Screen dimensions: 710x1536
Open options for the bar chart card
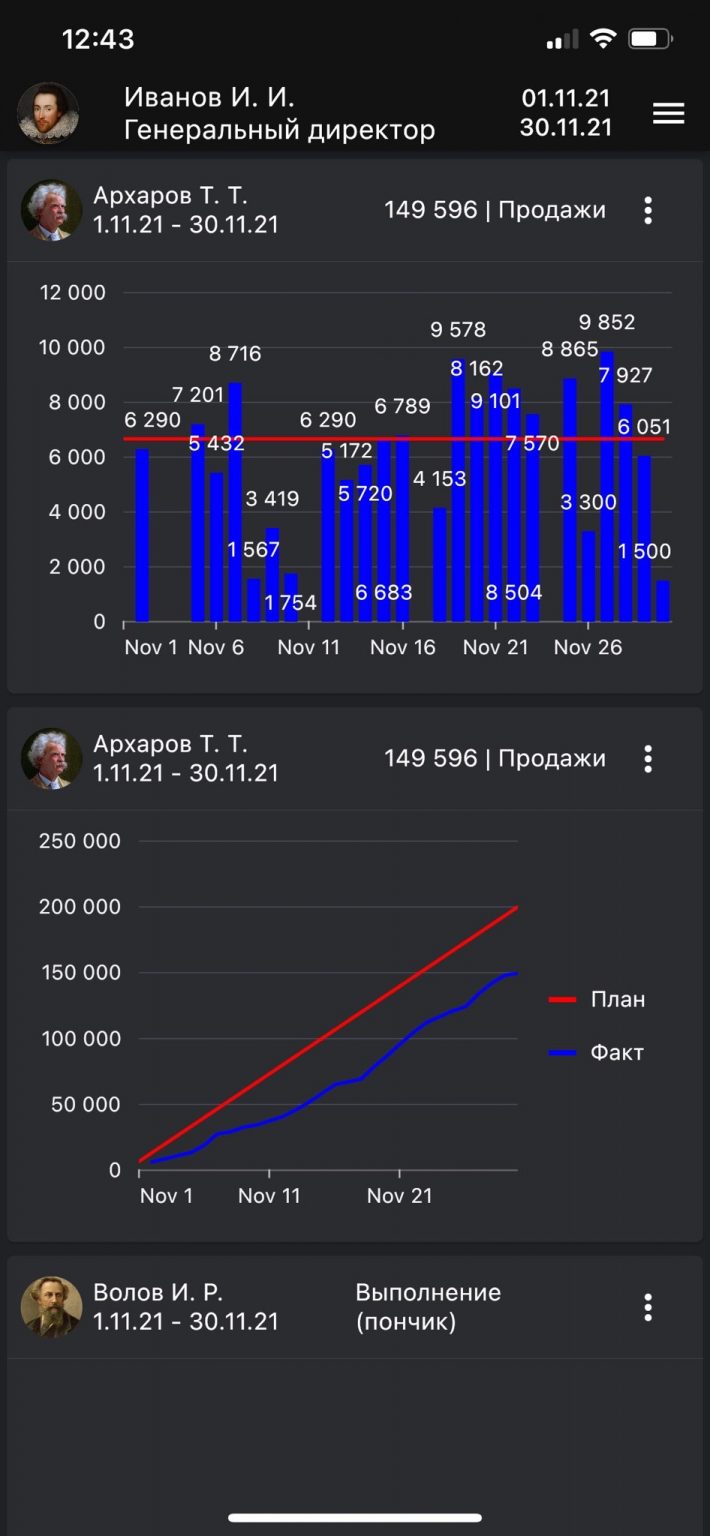tap(648, 210)
